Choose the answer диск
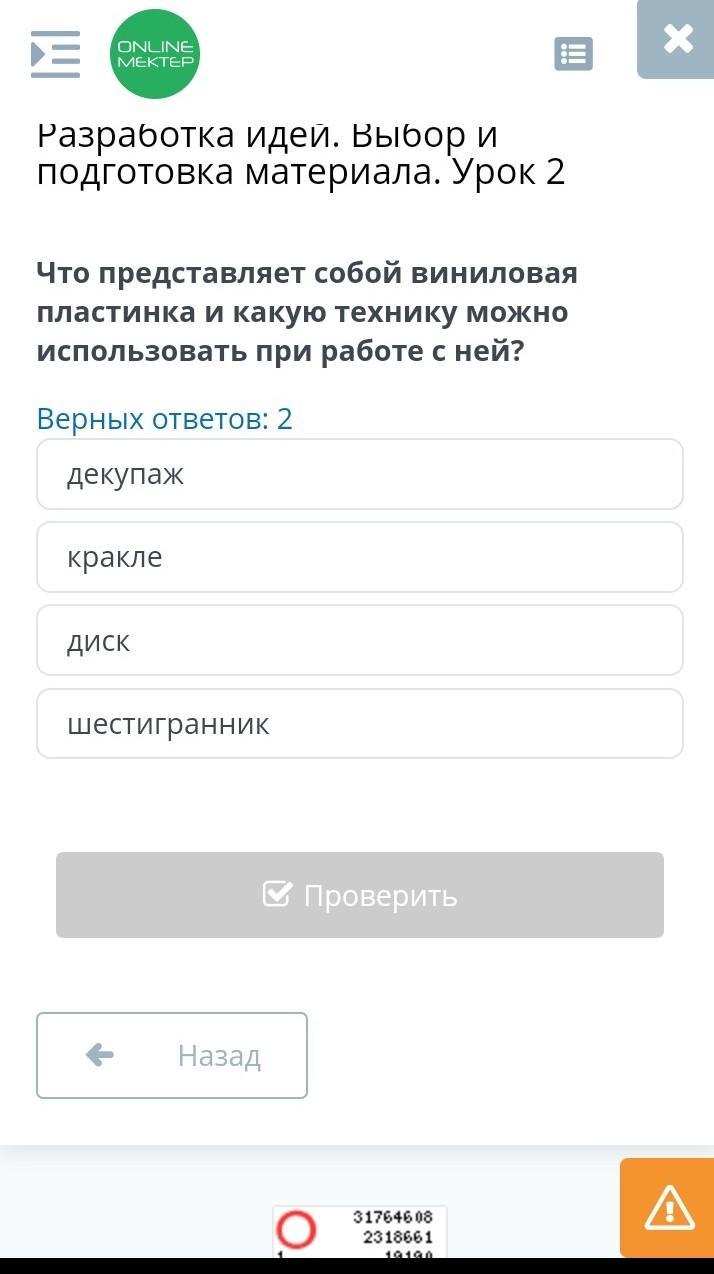 [360, 640]
